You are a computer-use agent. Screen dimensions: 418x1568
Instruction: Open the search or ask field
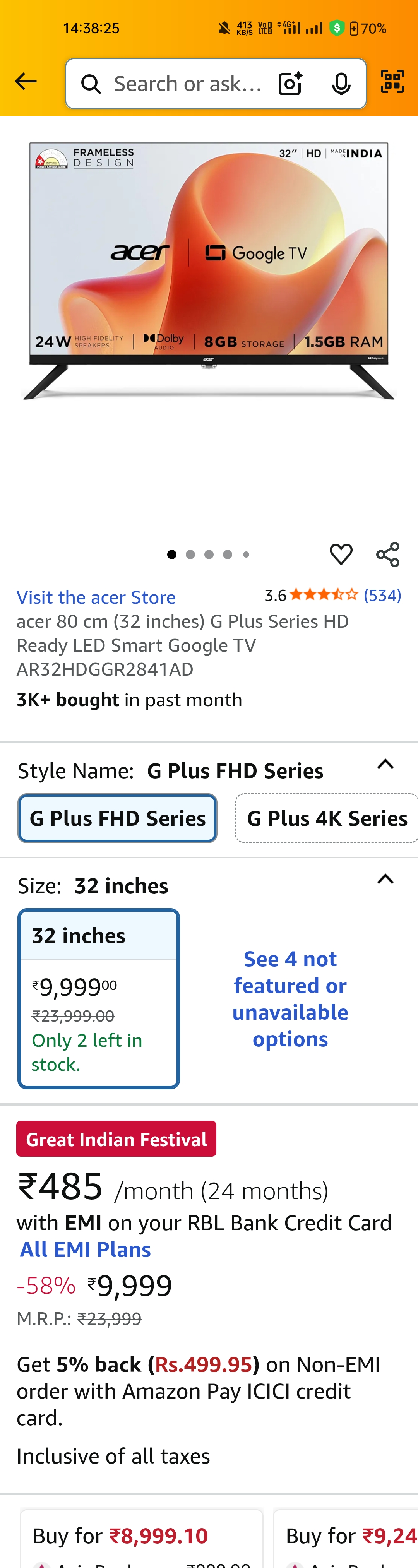click(187, 84)
